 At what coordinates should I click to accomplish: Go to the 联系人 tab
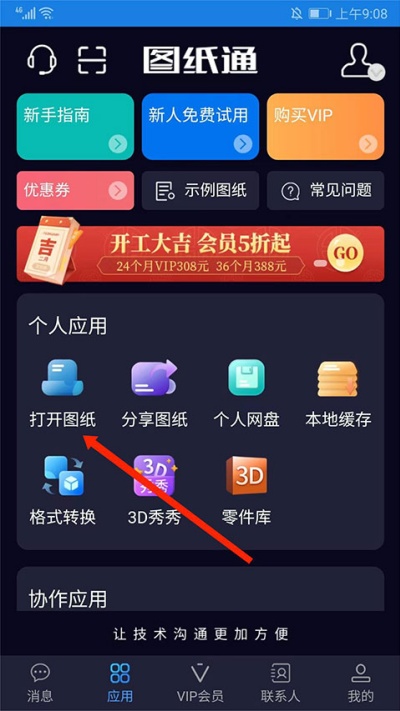[280, 682]
